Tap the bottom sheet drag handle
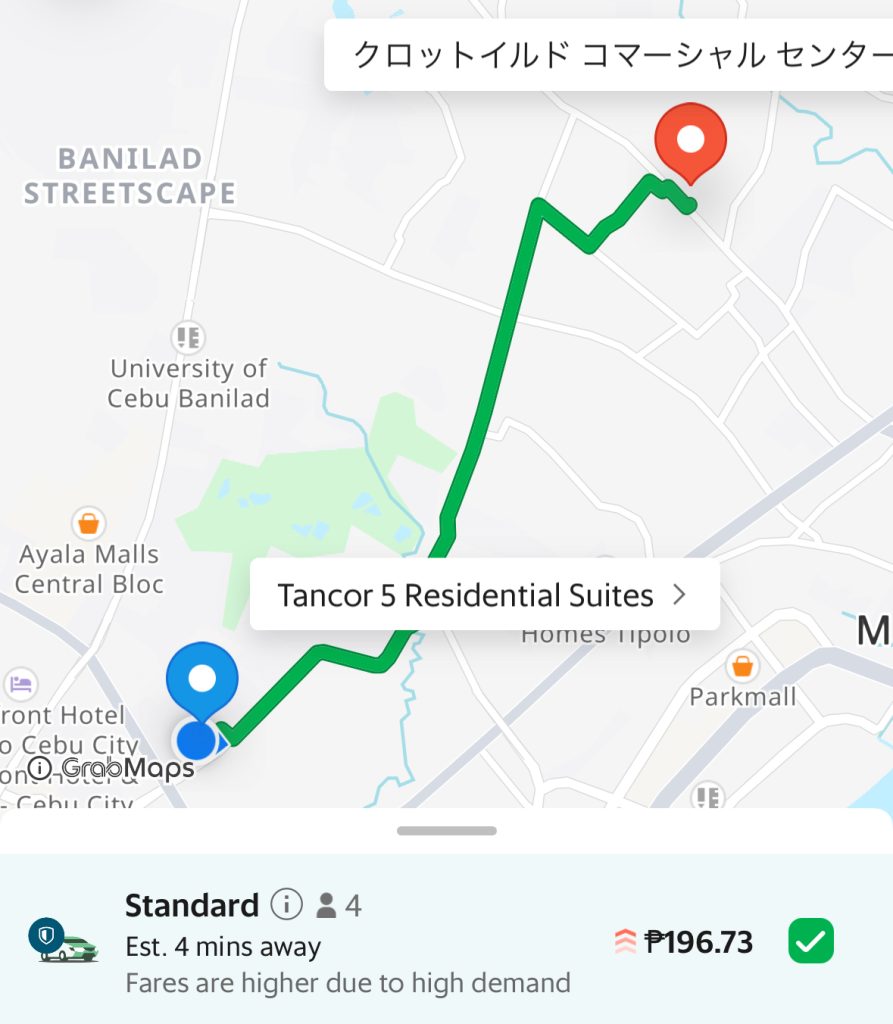This screenshot has height=1024, width=893. coord(446,831)
